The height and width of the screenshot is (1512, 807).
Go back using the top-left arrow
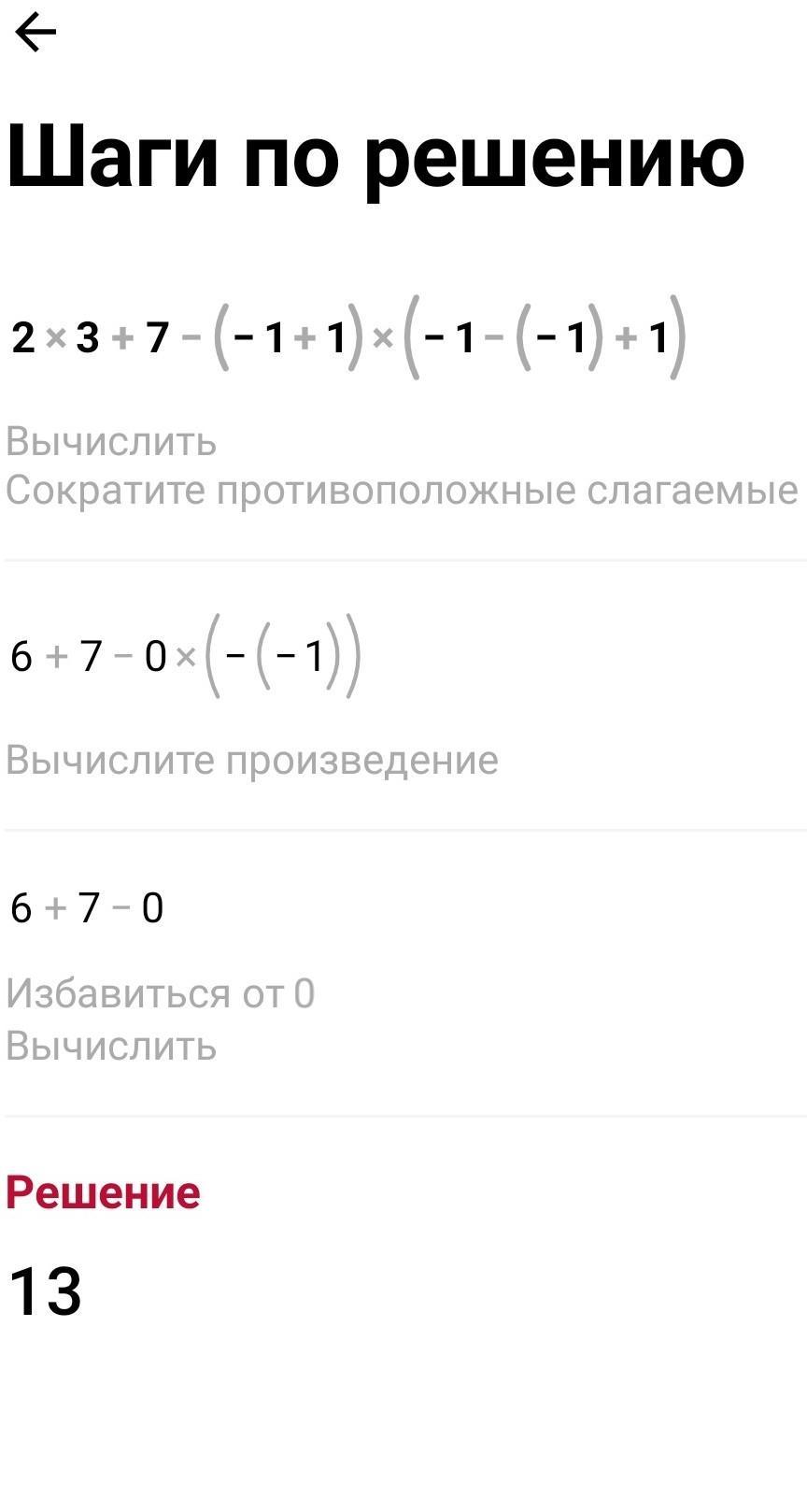(35, 34)
